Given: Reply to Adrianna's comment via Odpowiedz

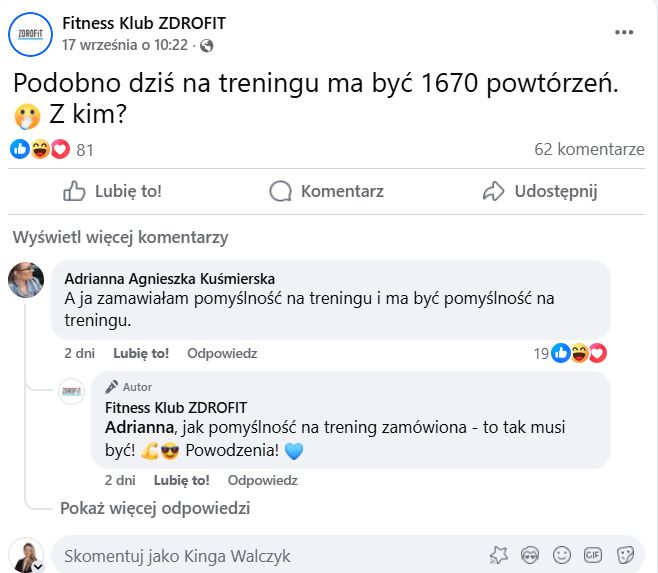Looking at the screenshot, I should pyautogui.click(x=222, y=353).
